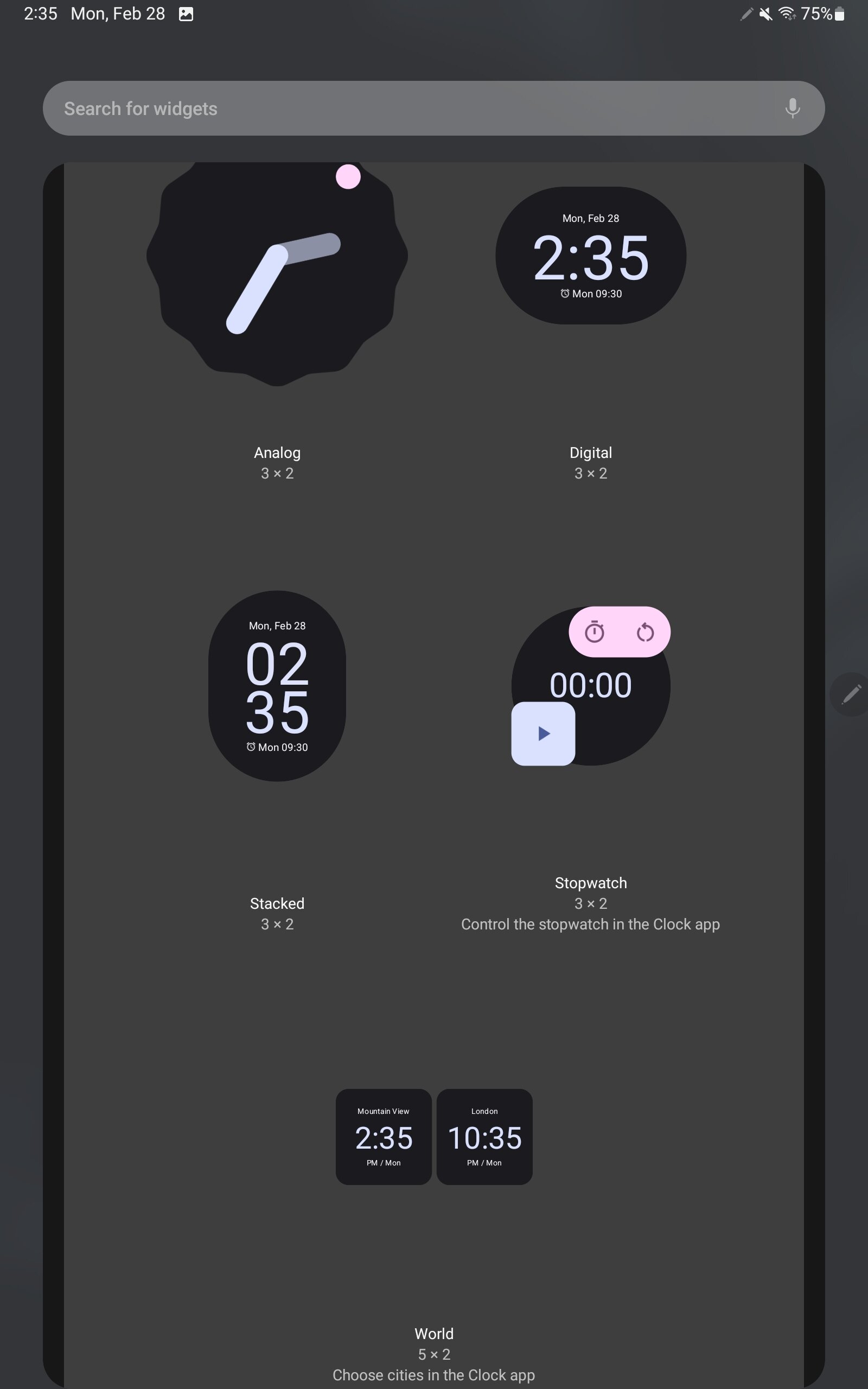Viewport: 868px width, 1389px height.
Task: Open the floating pencil edit handle
Action: tap(851, 694)
